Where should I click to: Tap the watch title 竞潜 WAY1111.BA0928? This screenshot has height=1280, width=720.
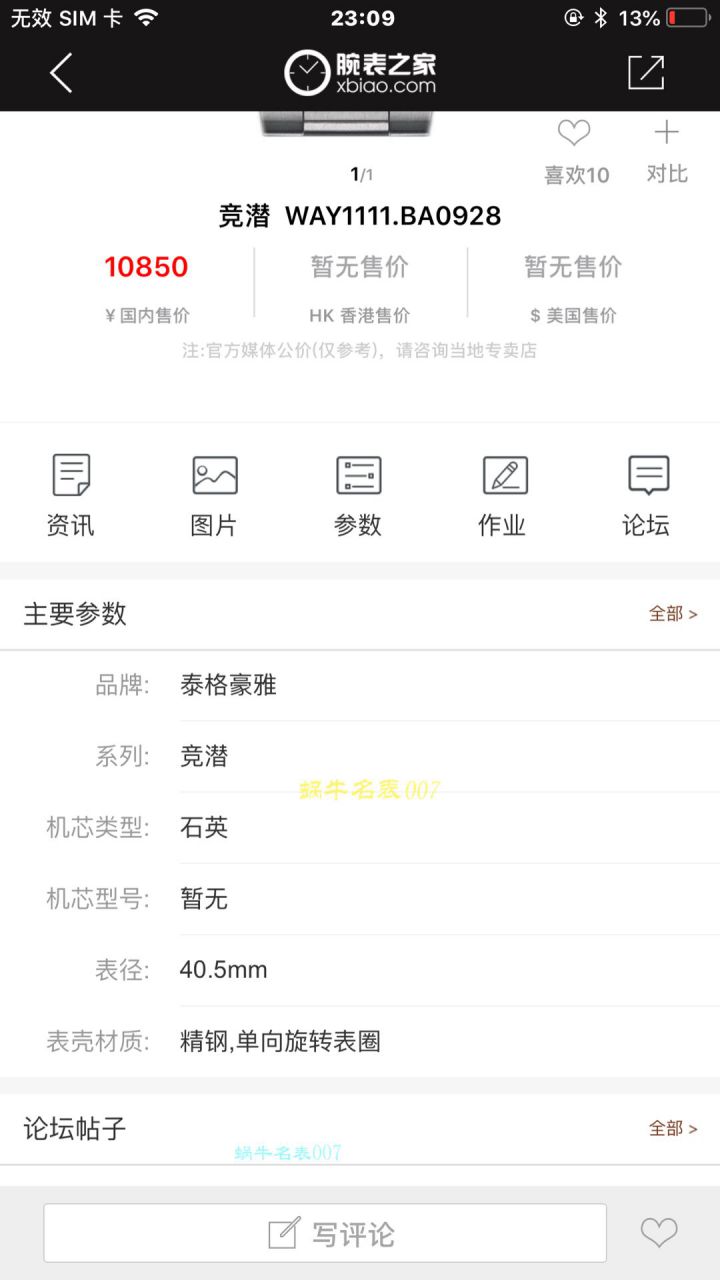pyautogui.click(x=360, y=216)
